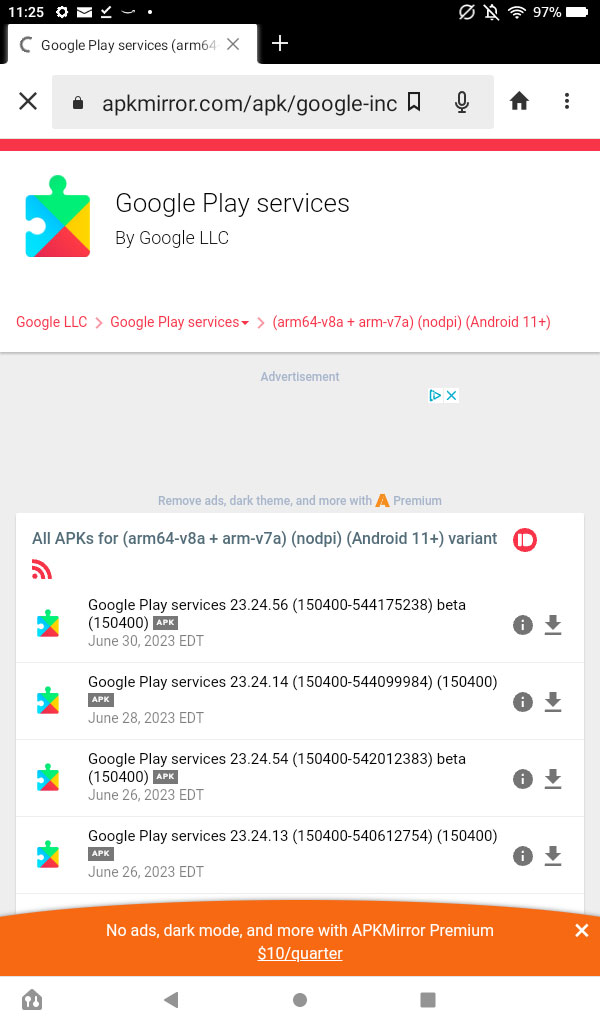The height and width of the screenshot is (1024, 600).
Task: Start voice search with the microphone
Action: [x=462, y=102]
